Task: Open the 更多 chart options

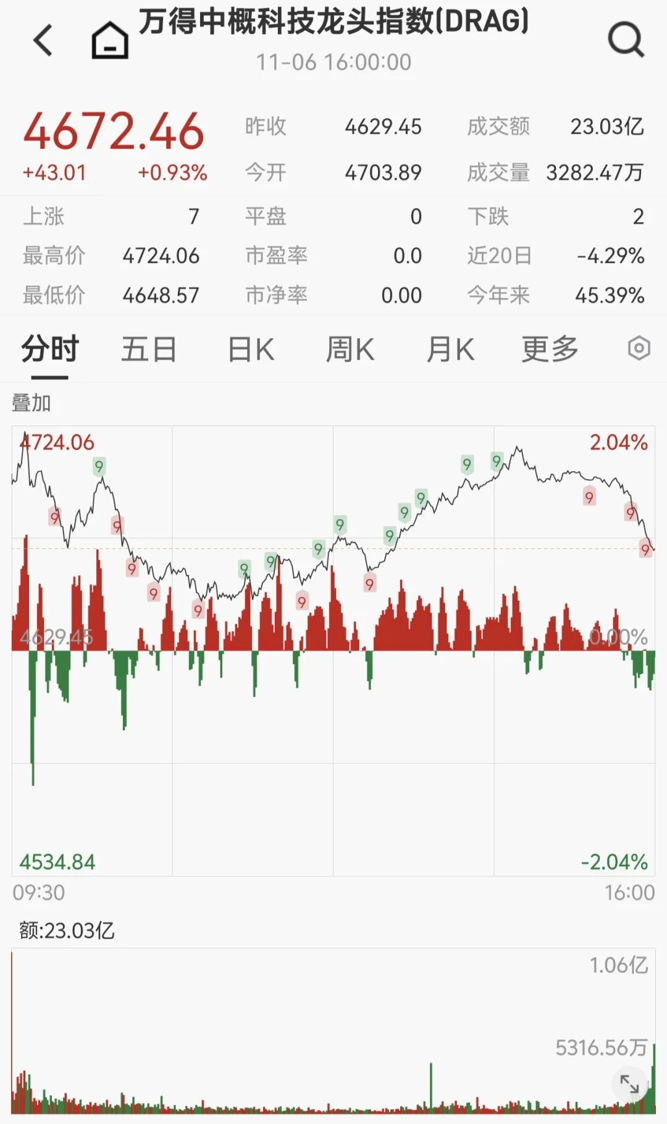Action: pos(550,349)
